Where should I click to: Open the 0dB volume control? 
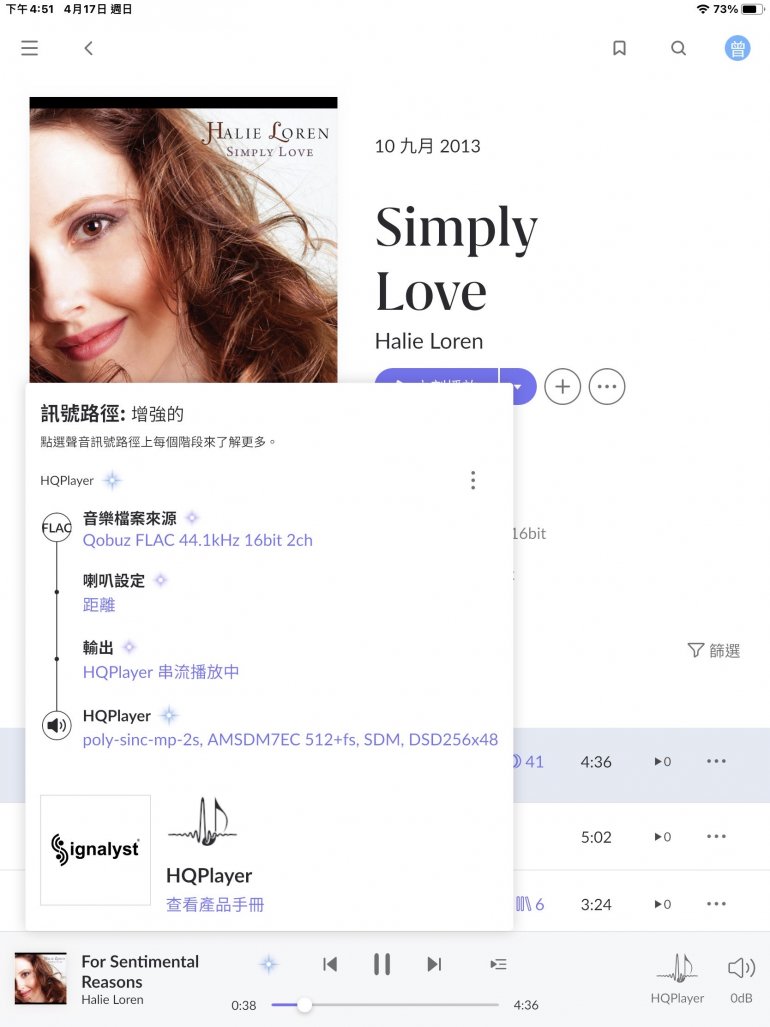coord(741,975)
